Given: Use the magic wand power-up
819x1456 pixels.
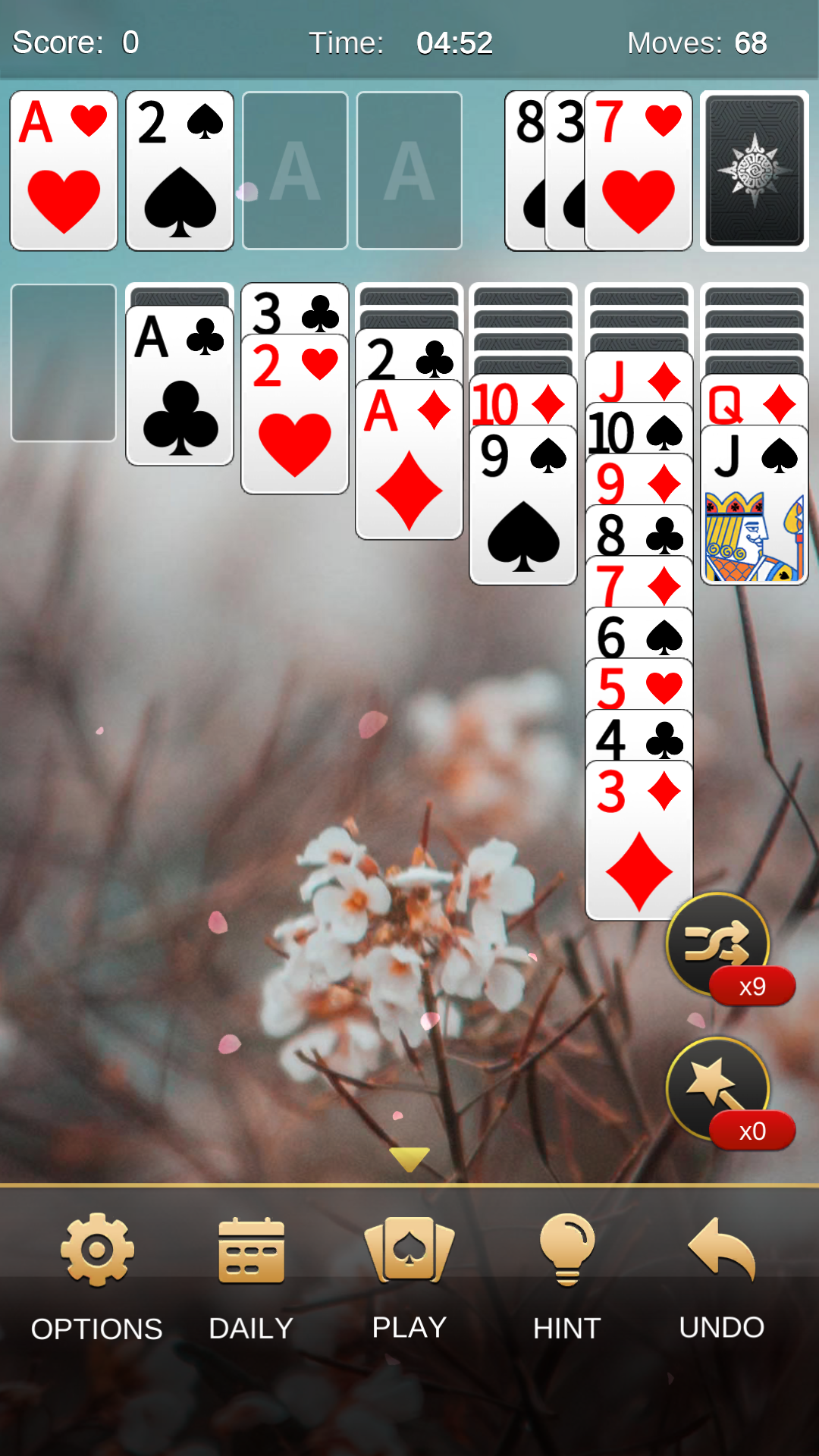Looking at the screenshot, I should (717, 1088).
